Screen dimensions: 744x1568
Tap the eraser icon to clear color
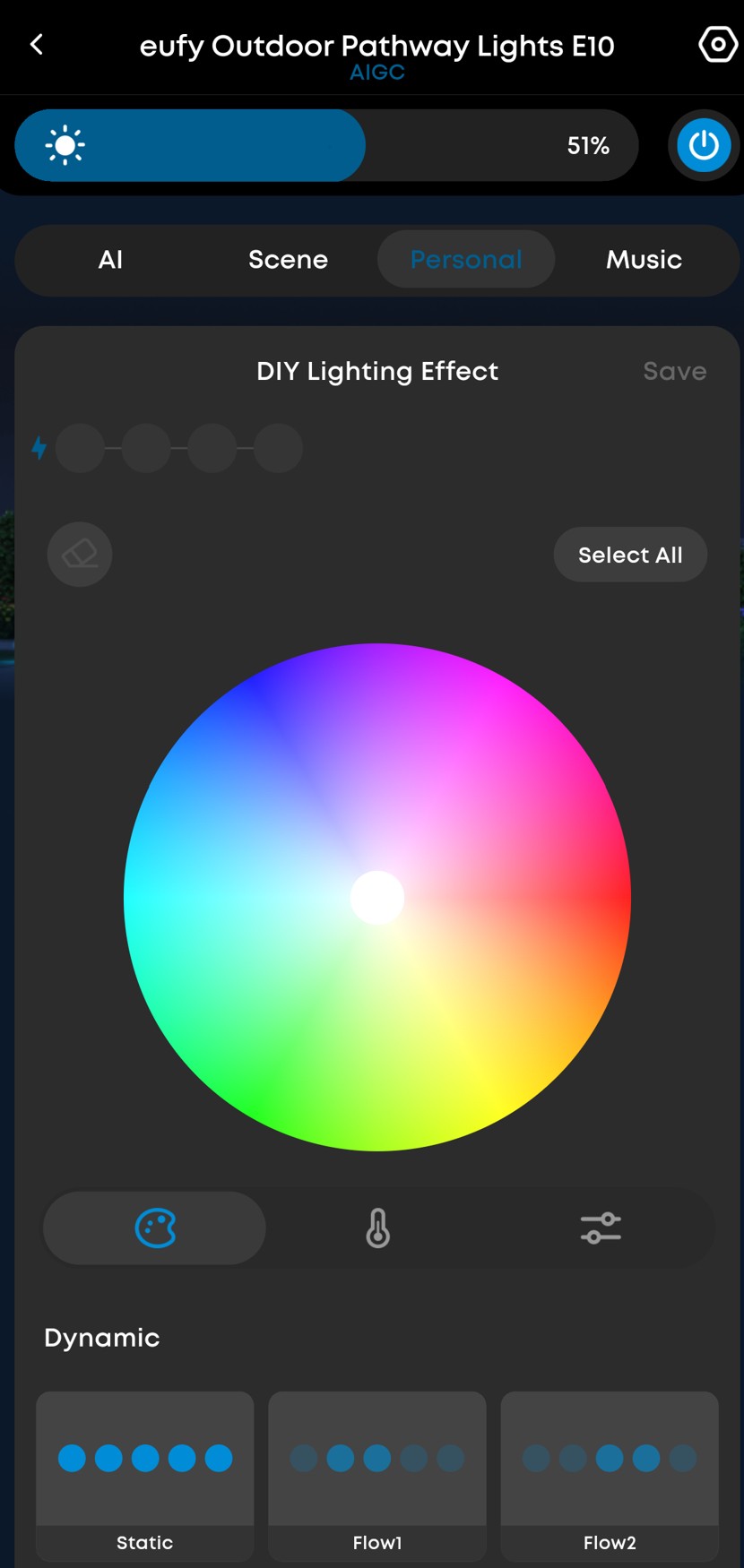(80, 555)
